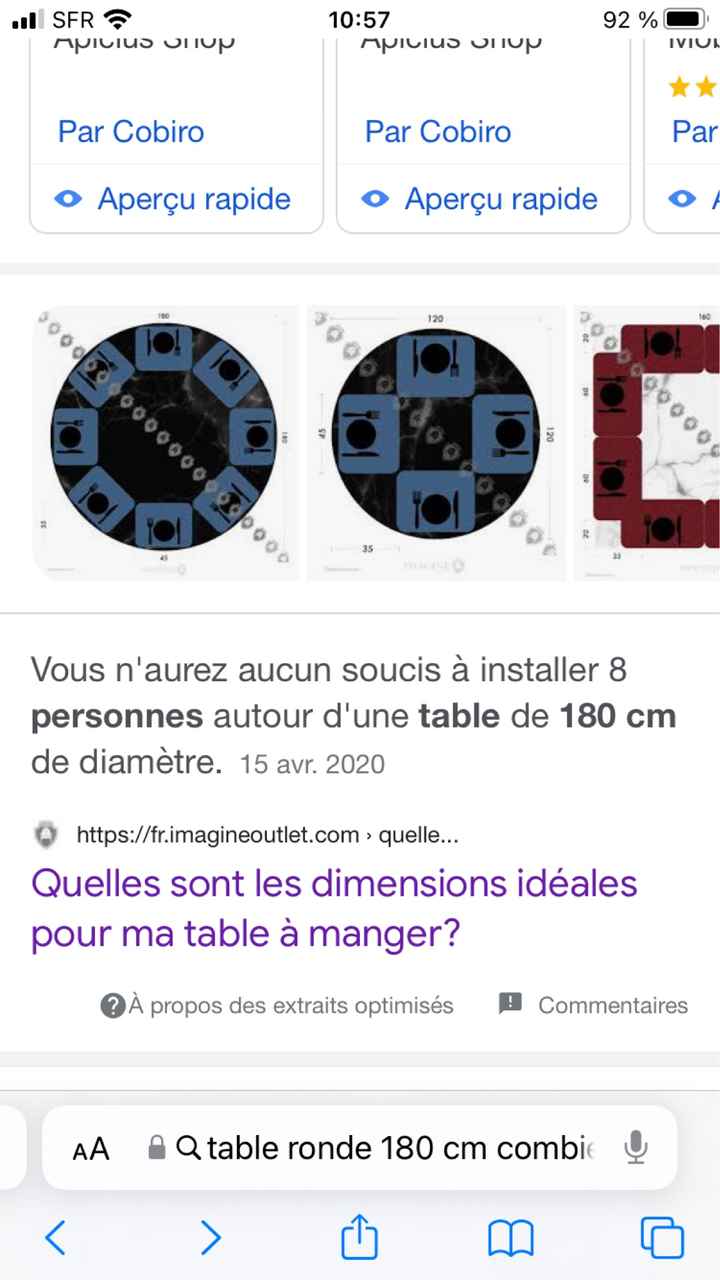The height and width of the screenshot is (1280, 720).
Task: Tap the padlock icon in the address bar
Action: pos(158,1147)
